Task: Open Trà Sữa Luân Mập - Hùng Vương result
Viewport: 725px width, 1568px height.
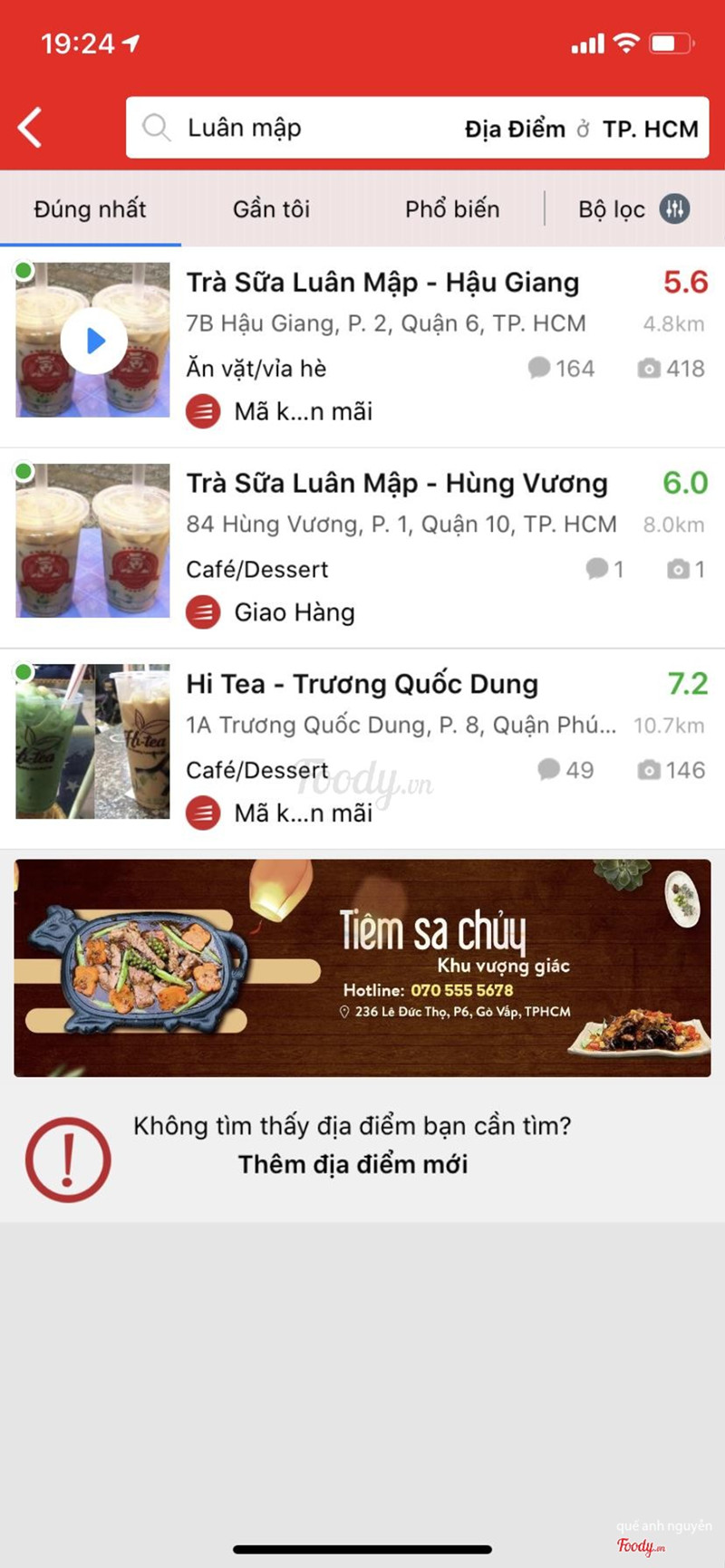Action: (397, 484)
